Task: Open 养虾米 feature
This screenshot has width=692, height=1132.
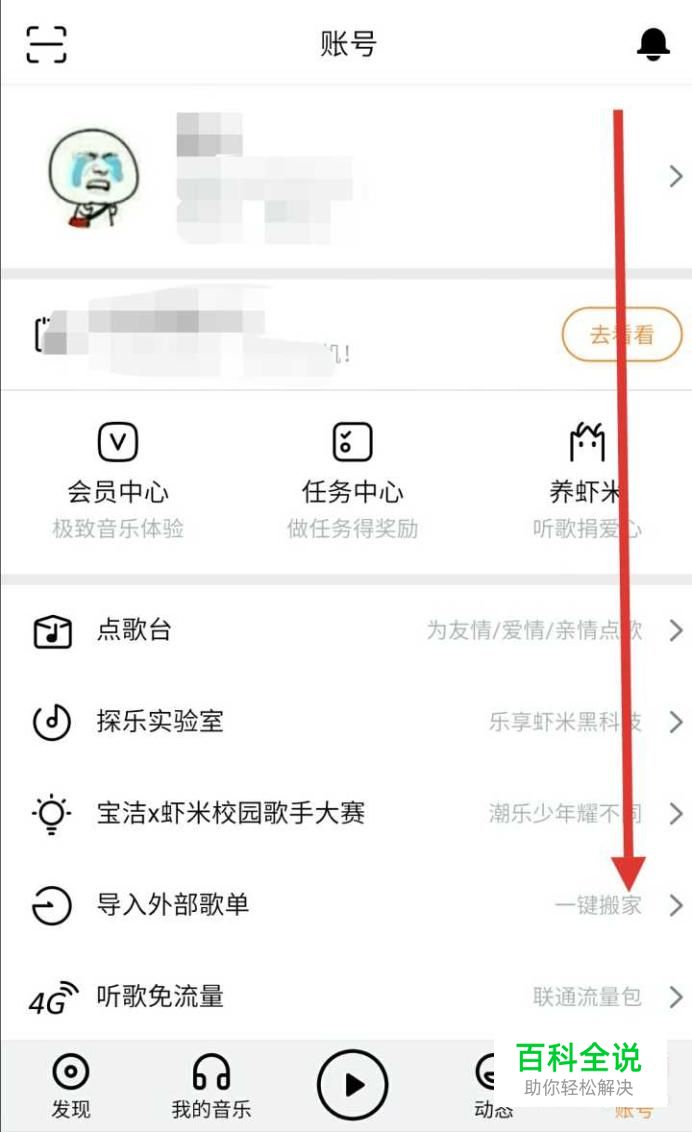Action: point(587,480)
